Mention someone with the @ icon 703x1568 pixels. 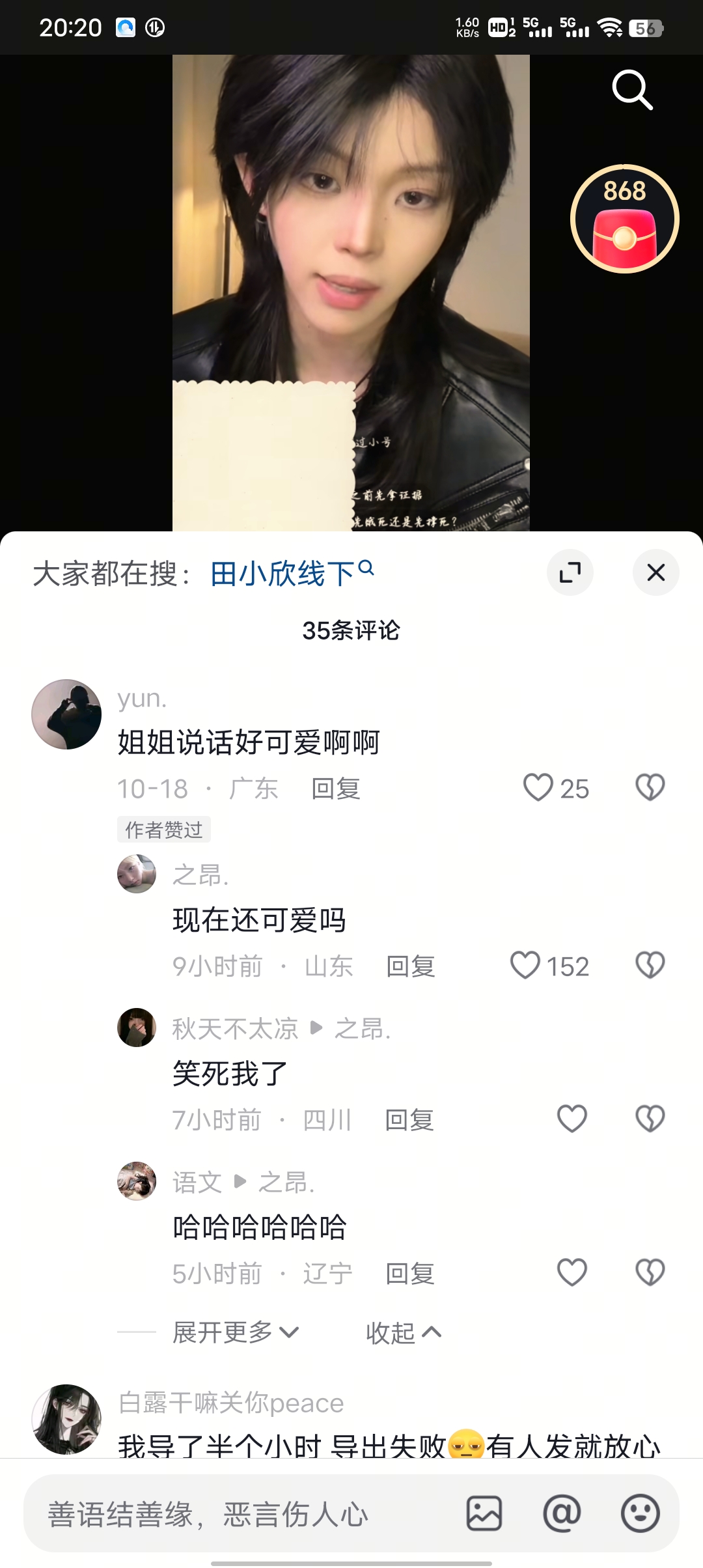(x=562, y=1513)
